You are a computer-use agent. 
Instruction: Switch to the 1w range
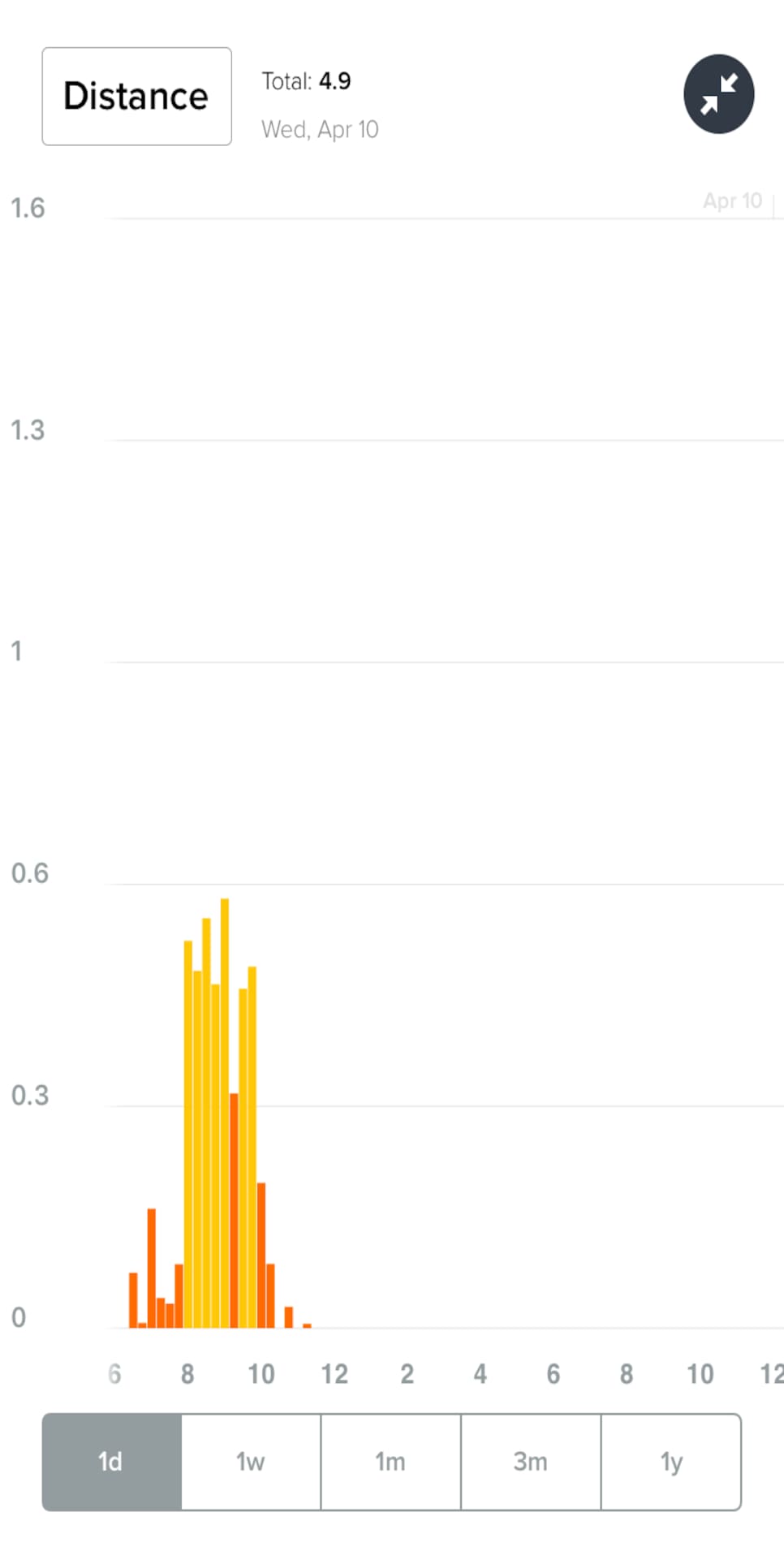click(251, 1462)
